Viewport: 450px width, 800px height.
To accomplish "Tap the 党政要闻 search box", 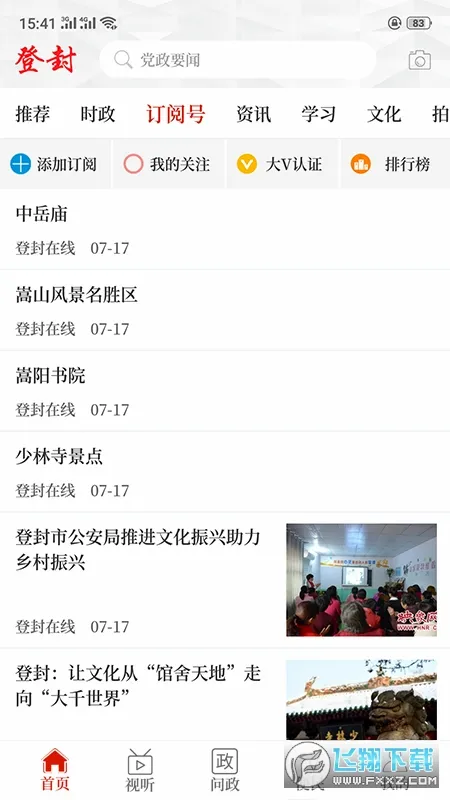I will 238,60.
